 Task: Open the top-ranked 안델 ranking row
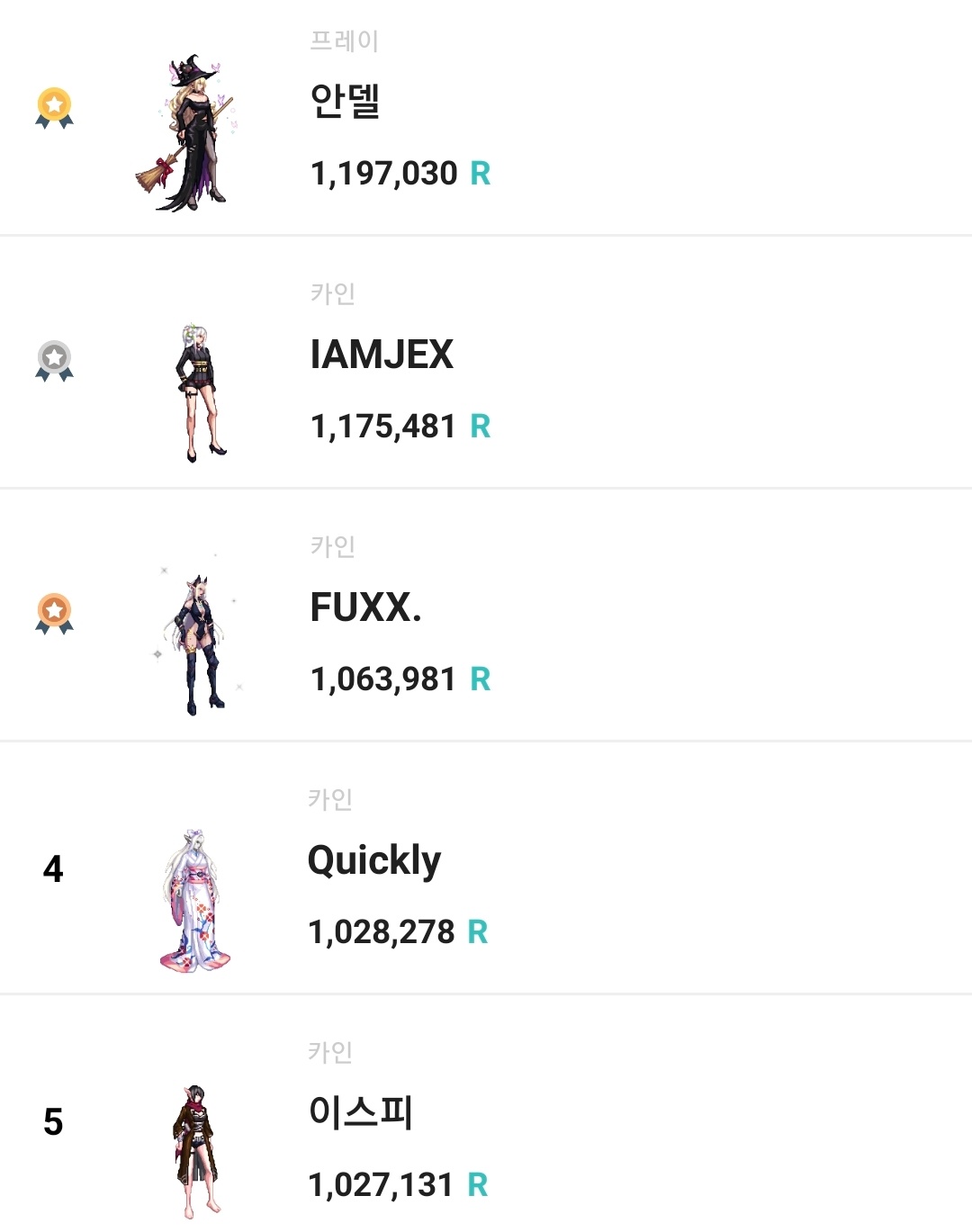click(x=486, y=117)
